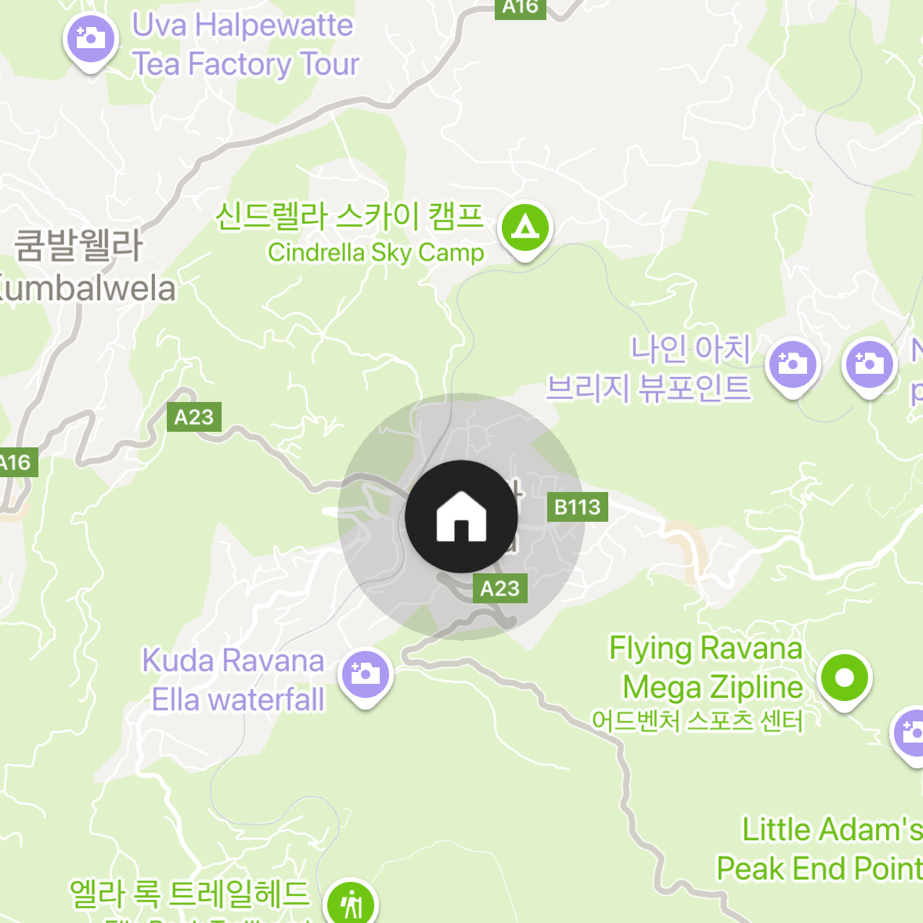Tap the Uva Halpewatte Tea Factory Tour pin
Image resolution: width=923 pixels, height=923 pixels.
click(91, 41)
